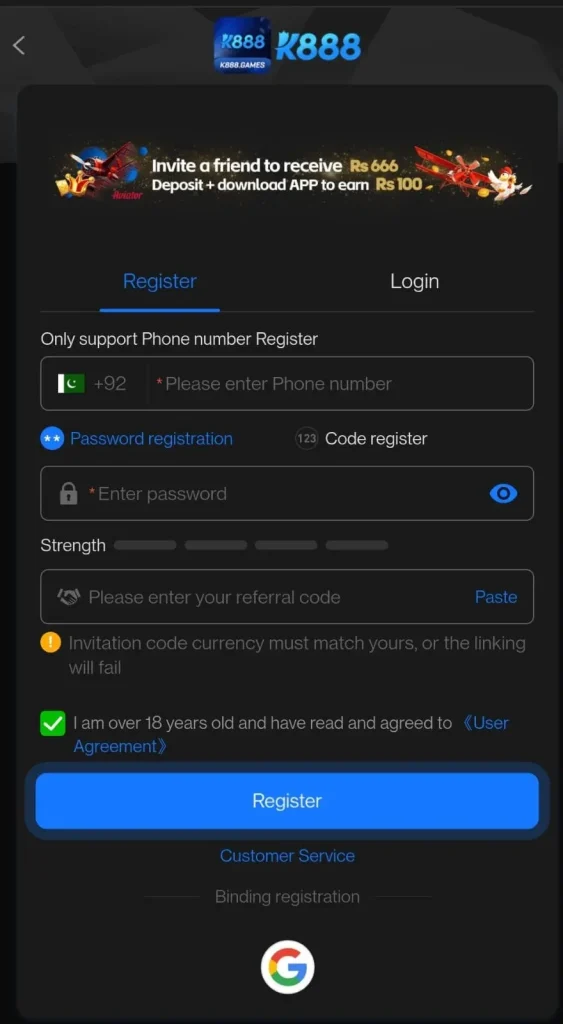Select the Register tab
563x1024 pixels.
(159, 281)
